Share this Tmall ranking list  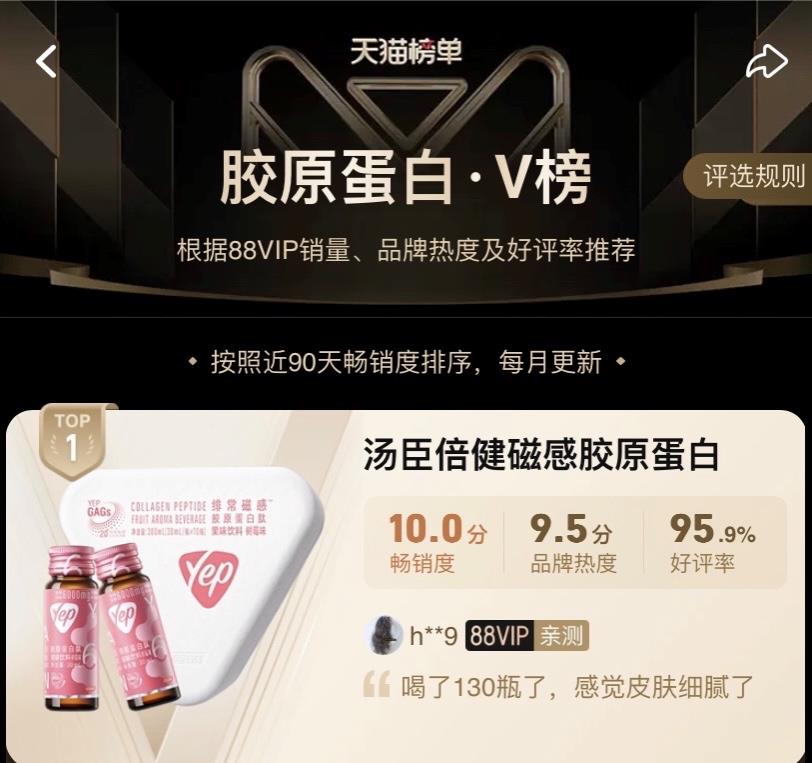[767, 62]
